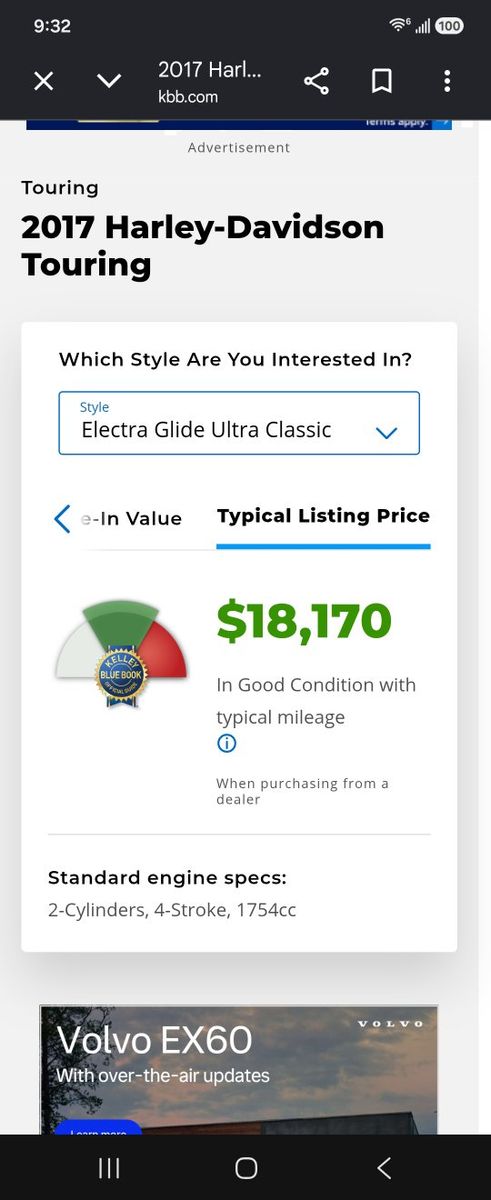Go to the previous value tab using the left arrow
The image size is (491, 1200).
(62, 518)
